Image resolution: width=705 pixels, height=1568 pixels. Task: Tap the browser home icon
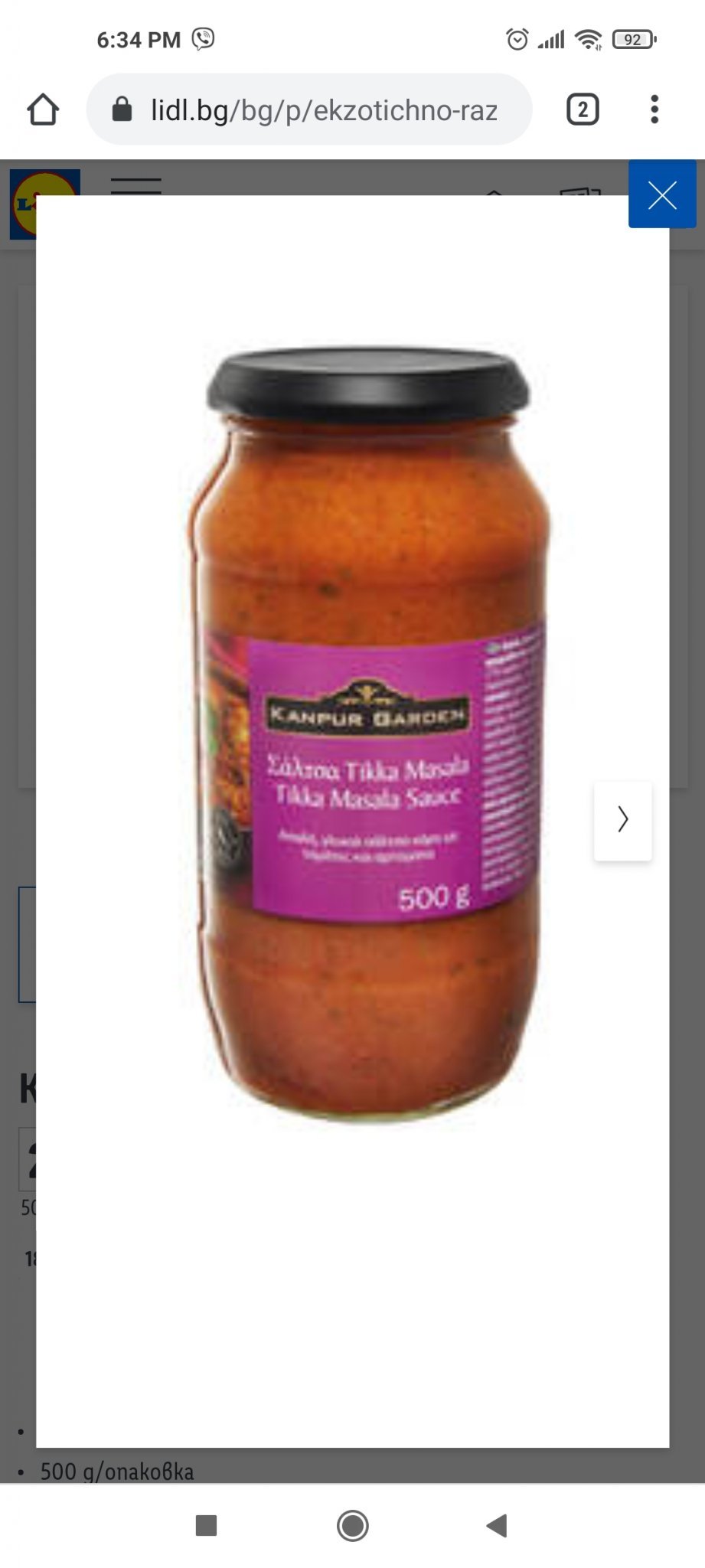coord(43,109)
